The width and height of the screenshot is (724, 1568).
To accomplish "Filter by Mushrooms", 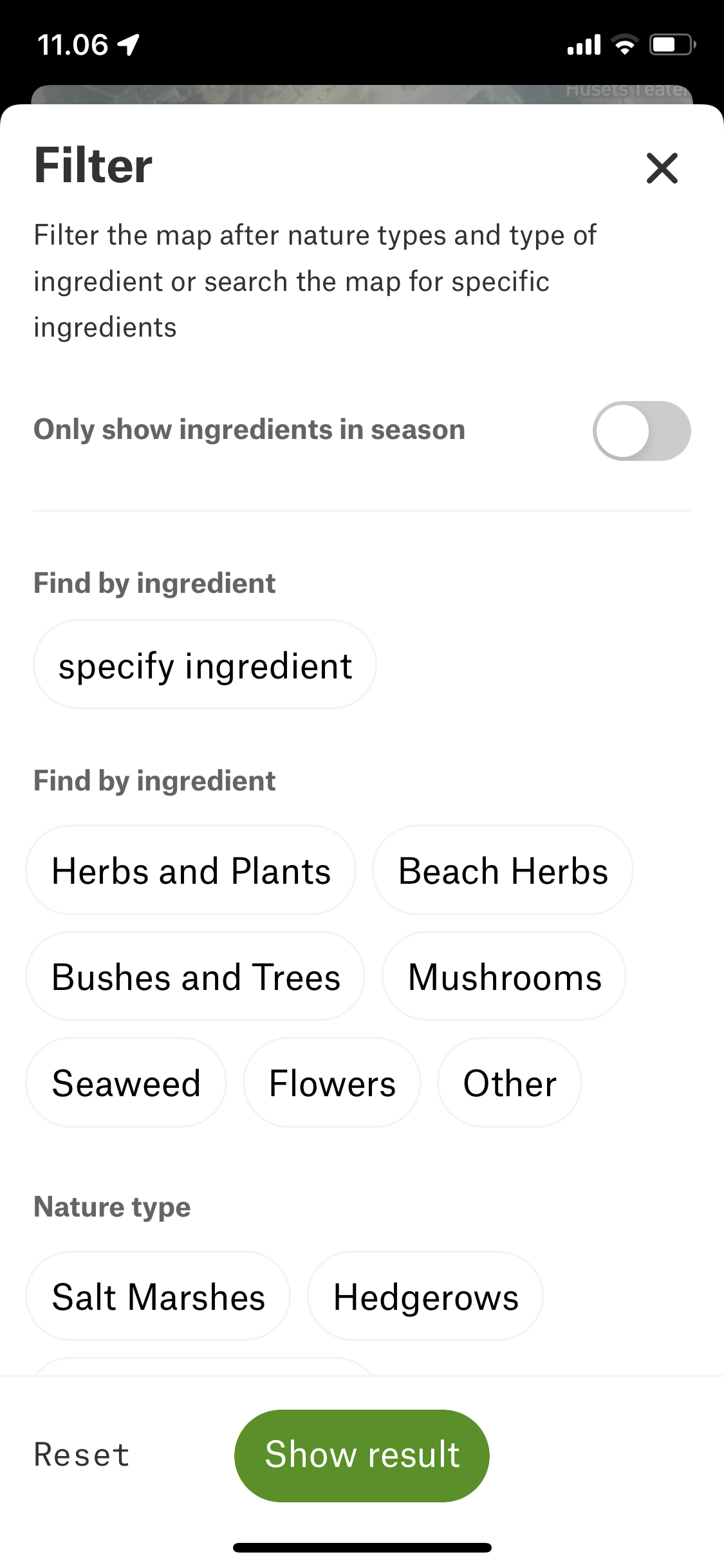I will click(504, 976).
